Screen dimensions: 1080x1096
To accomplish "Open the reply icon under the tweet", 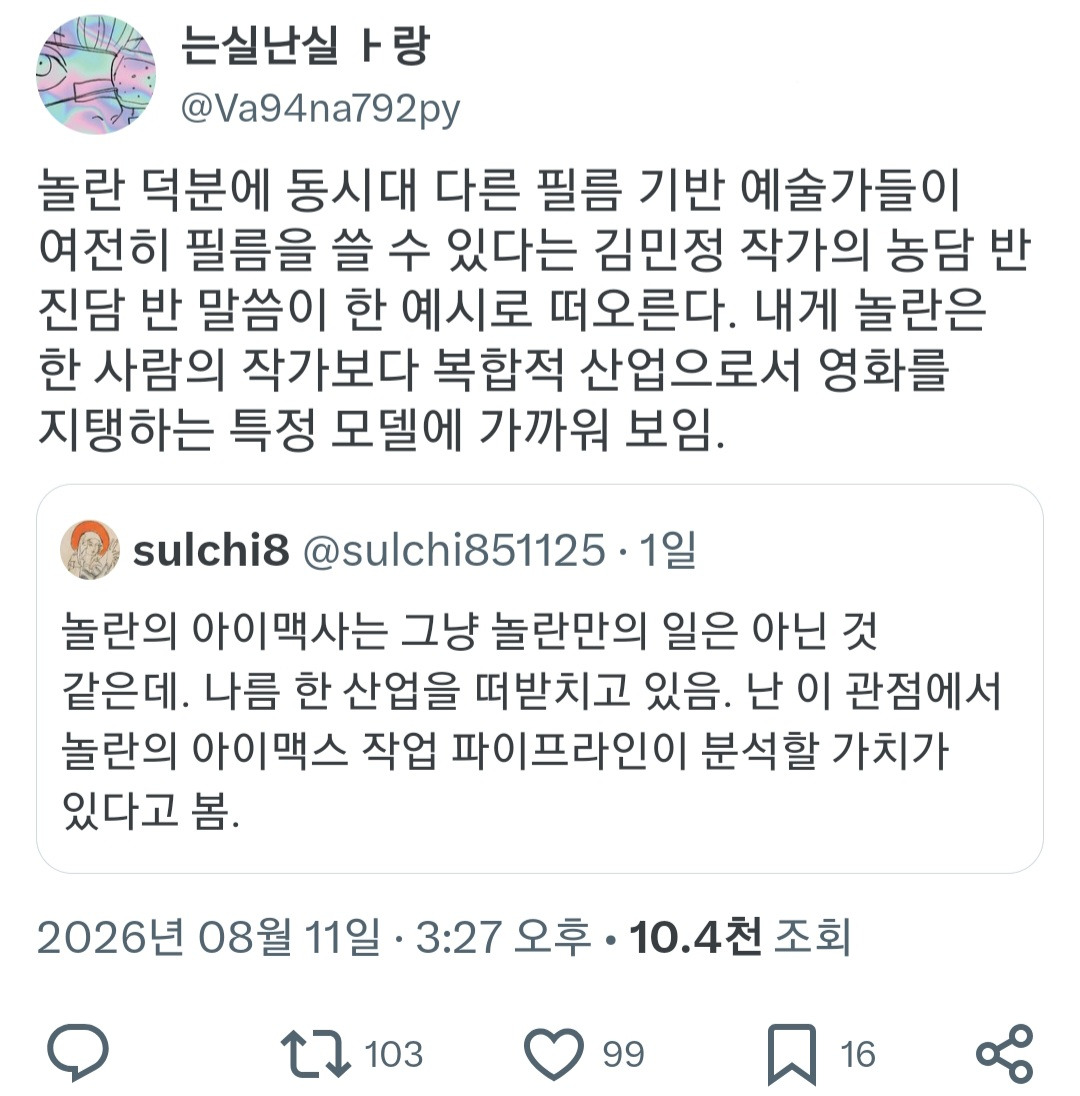I will tap(78, 1052).
